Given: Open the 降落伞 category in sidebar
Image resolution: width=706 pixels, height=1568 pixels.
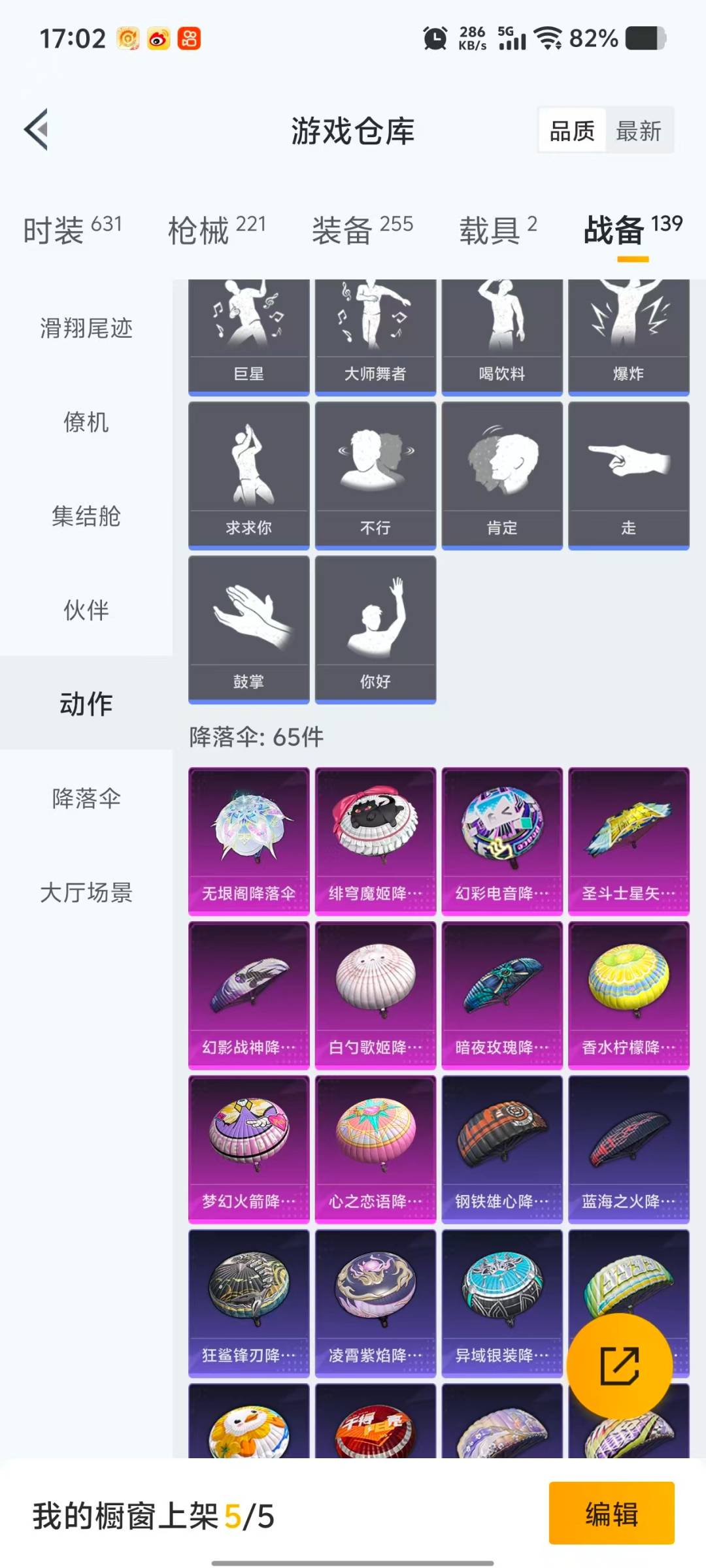Looking at the screenshot, I should [85, 798].
